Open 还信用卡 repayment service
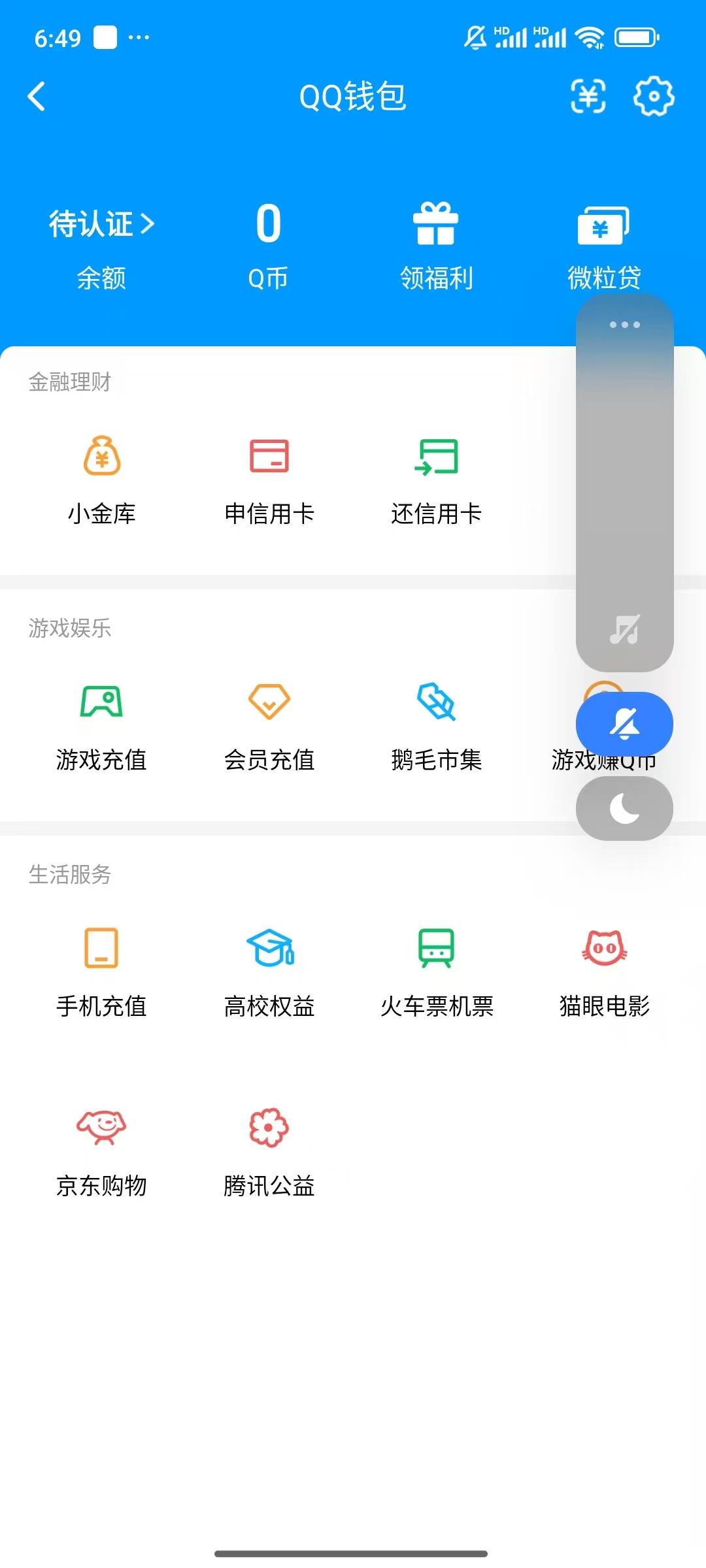 (x=437, y=478)
